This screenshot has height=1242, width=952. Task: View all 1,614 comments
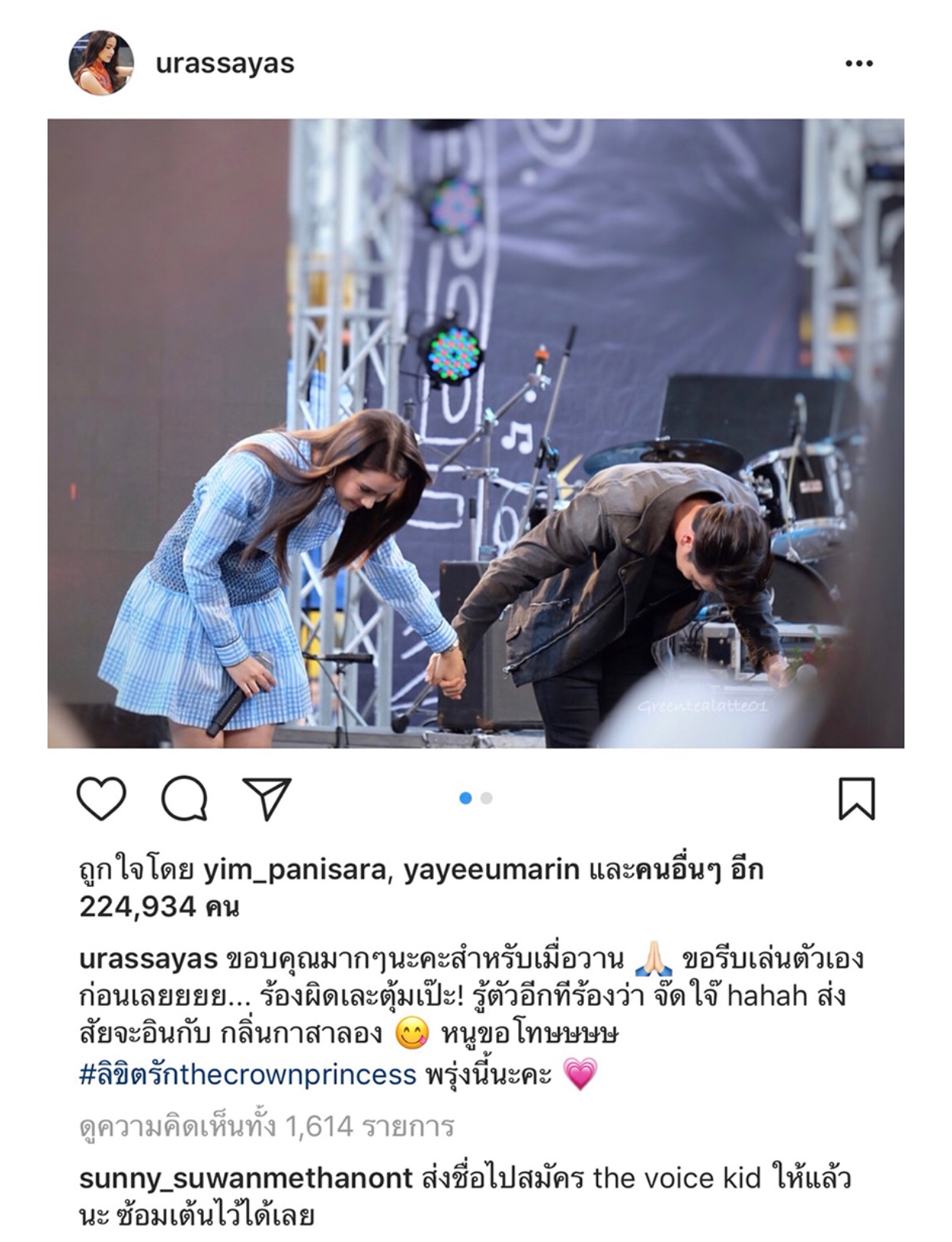click(x=267, y=1127)
